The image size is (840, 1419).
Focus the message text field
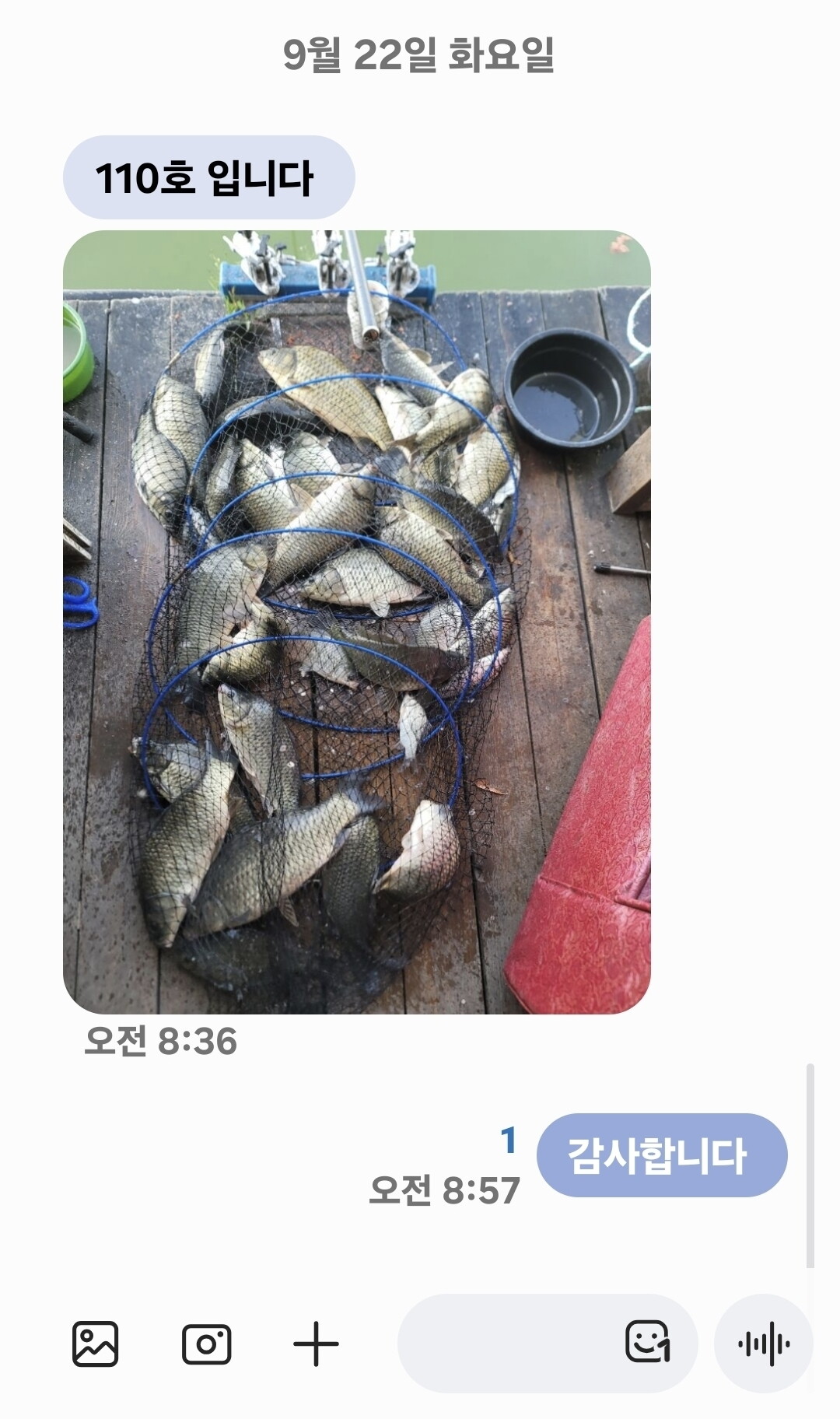[509, 1343]
